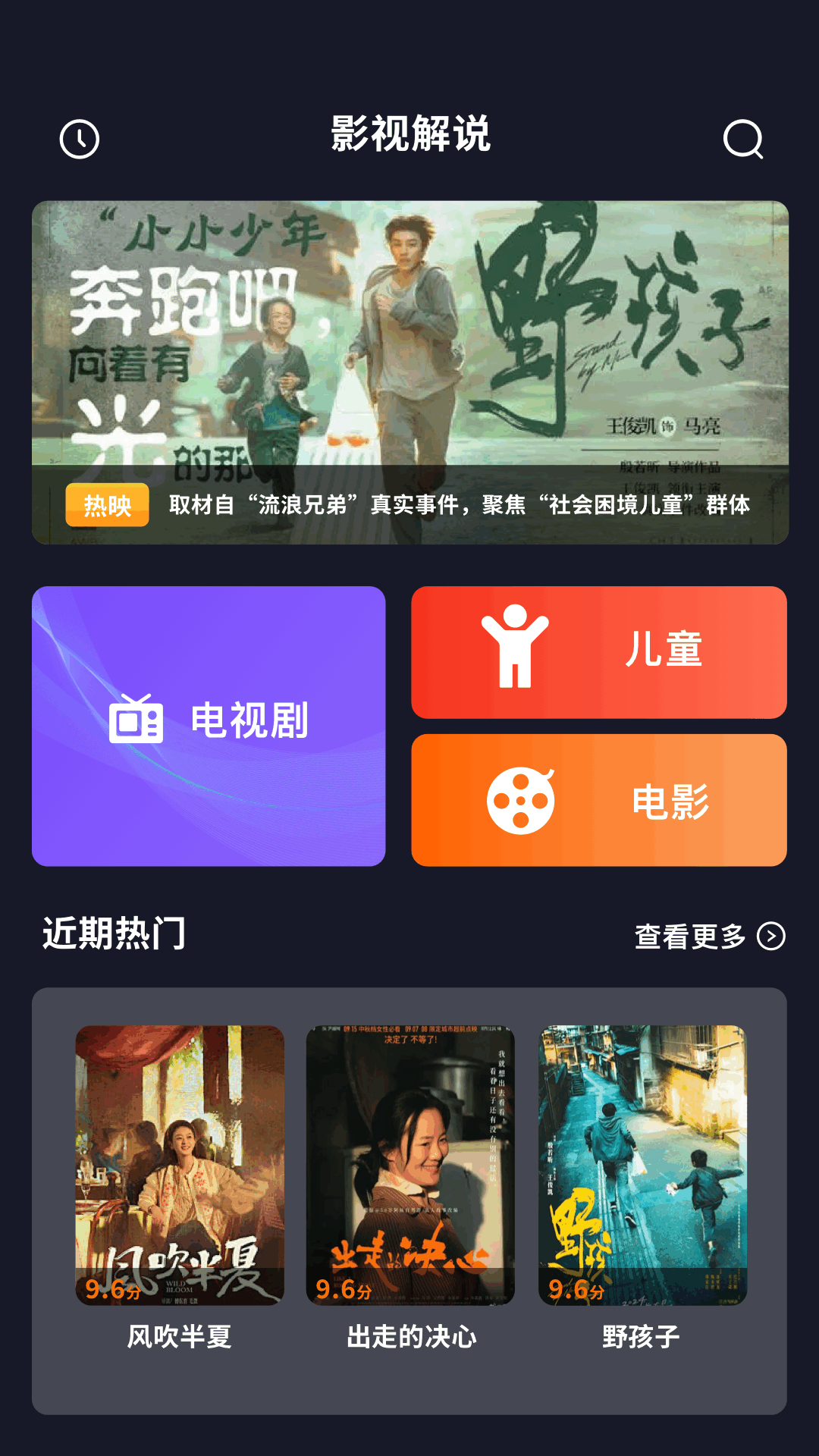
Task: Select the film reel icon for 电影
Action: pos(519,799)
